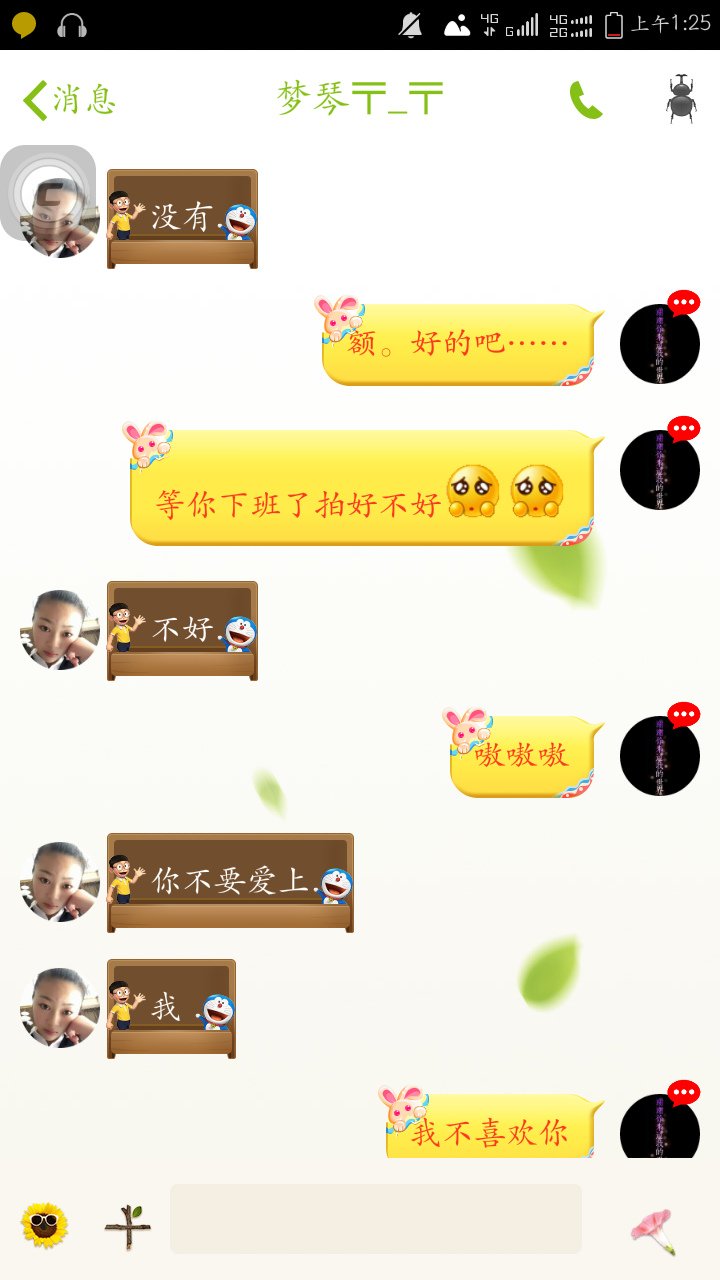Viewport: 720px width, 1280px height.
Task: Open contact avatar beside 你不要爱上 message
Action: 60,882
